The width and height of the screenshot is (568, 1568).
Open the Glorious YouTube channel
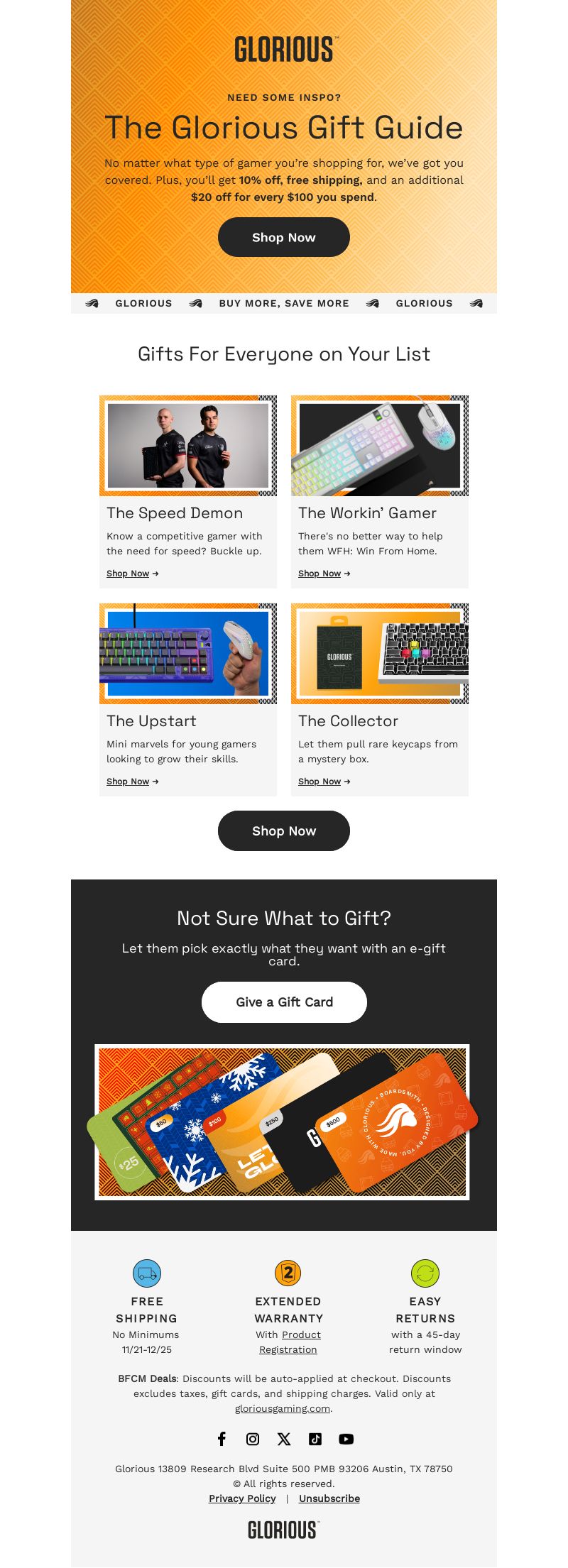[x=346, y=1439]
